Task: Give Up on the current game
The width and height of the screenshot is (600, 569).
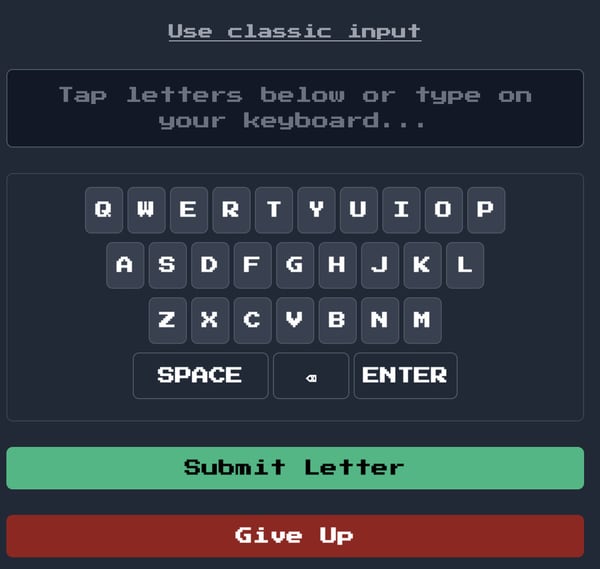Action: 294,536
